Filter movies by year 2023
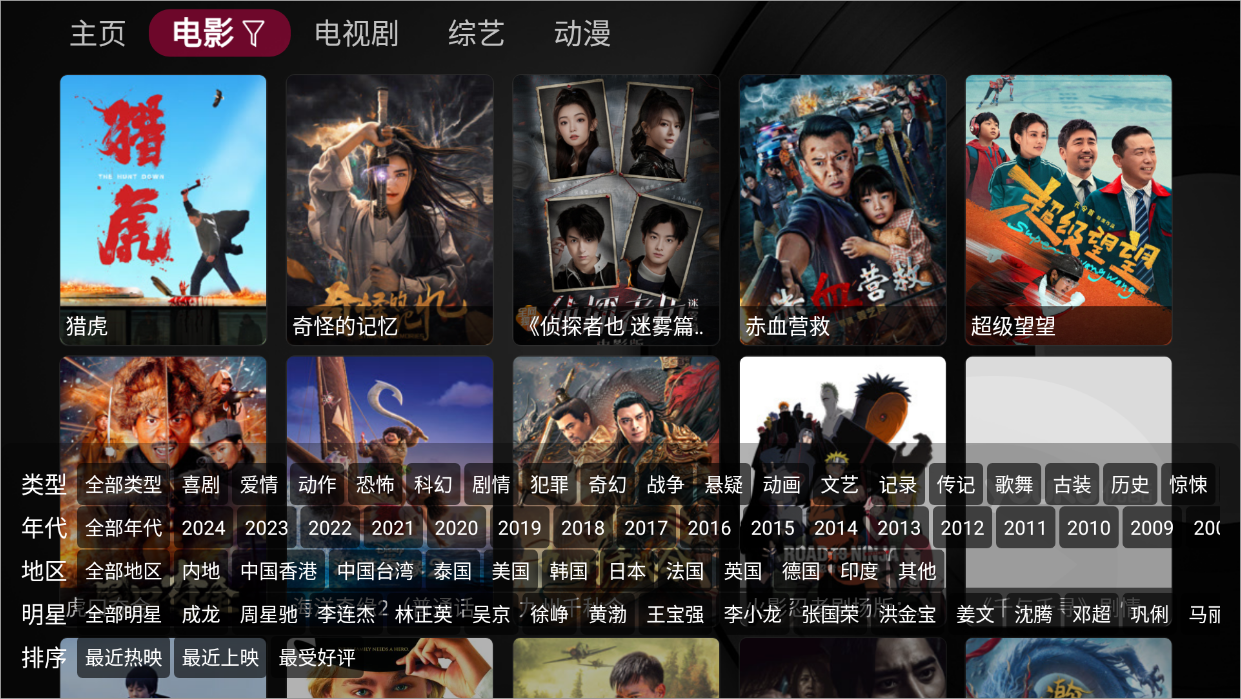 [266, 528]
